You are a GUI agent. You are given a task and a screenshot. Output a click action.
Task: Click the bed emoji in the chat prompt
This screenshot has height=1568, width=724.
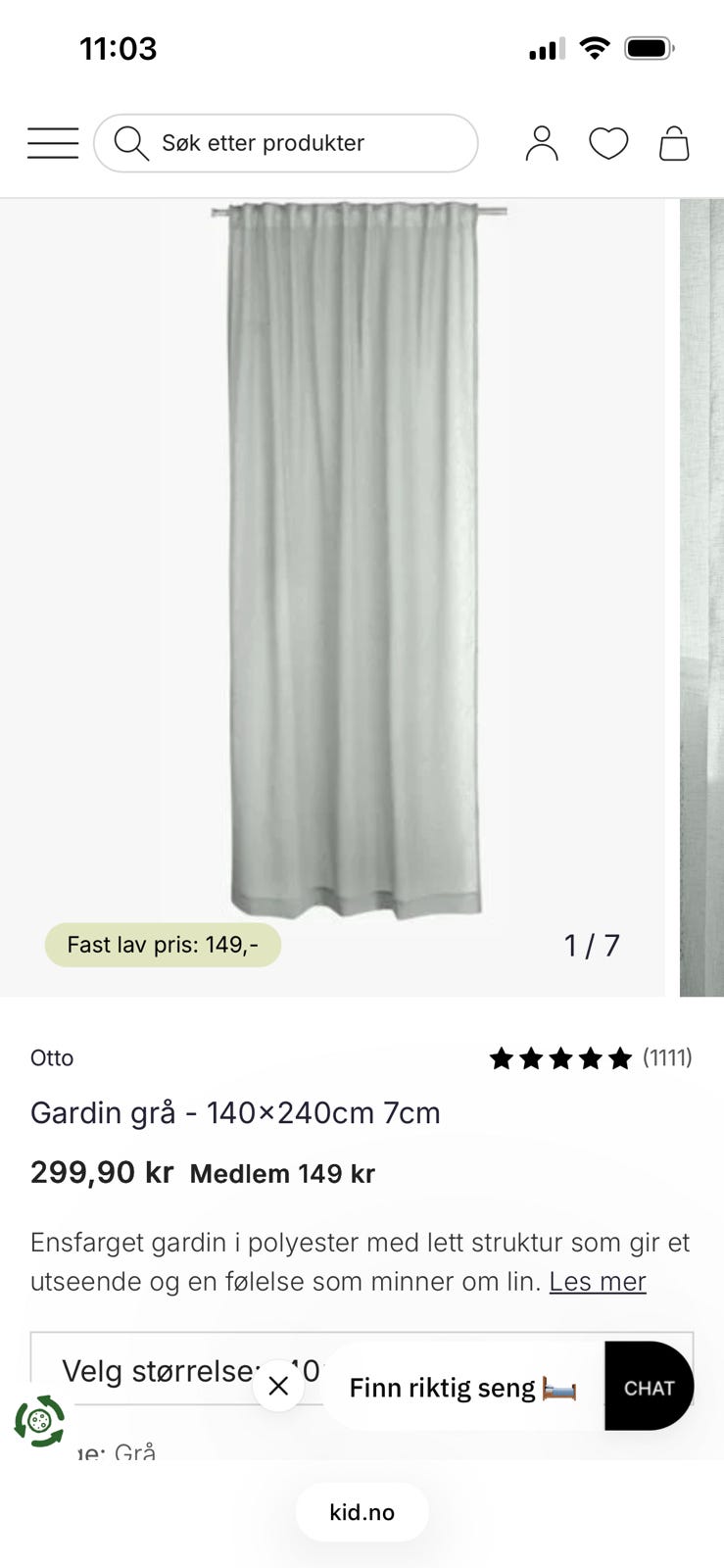point(559,1388)
